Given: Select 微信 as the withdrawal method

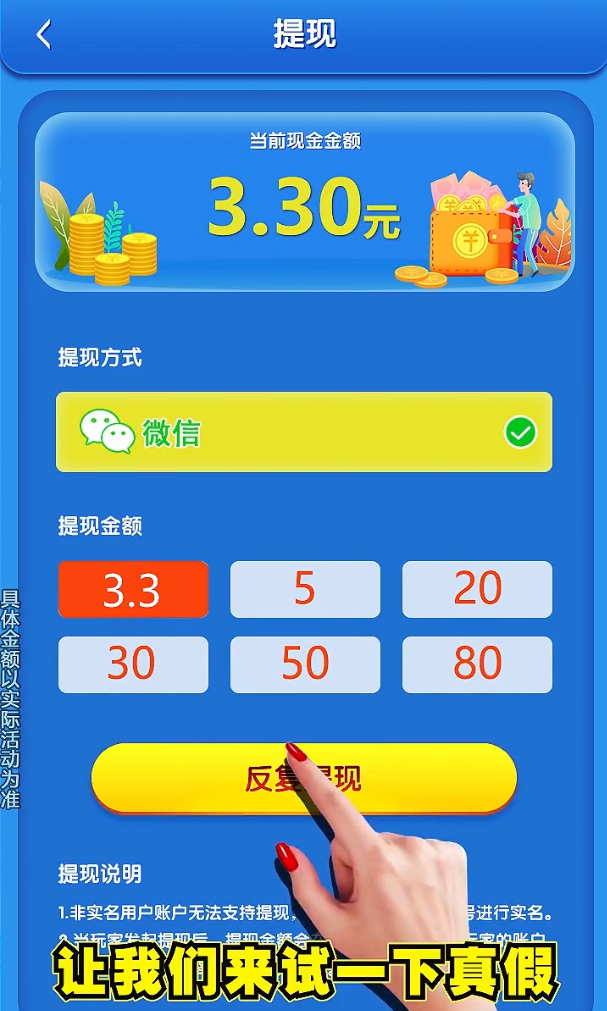Looking at the screenshot, I should tap(303, 432).
